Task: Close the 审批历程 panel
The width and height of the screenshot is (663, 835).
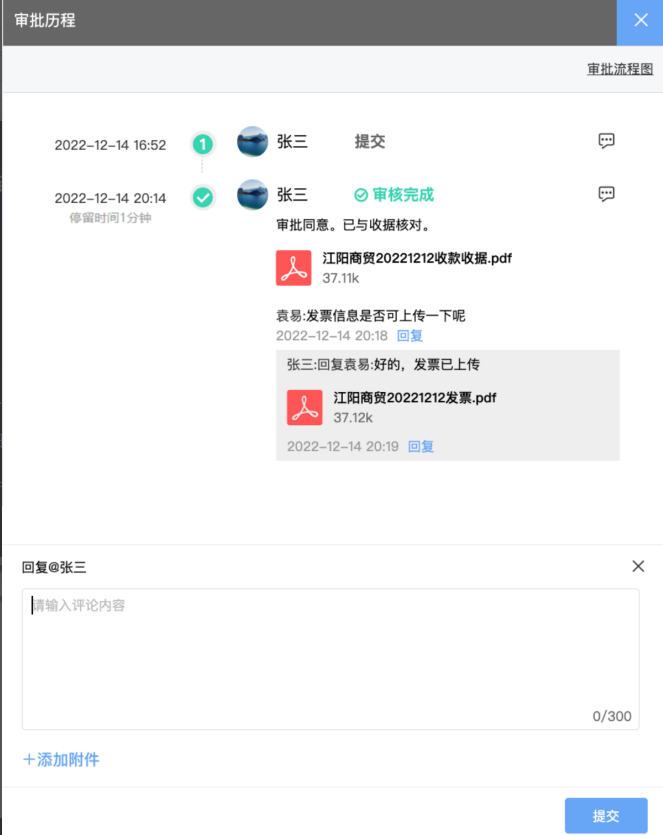Action: [640, 21]
